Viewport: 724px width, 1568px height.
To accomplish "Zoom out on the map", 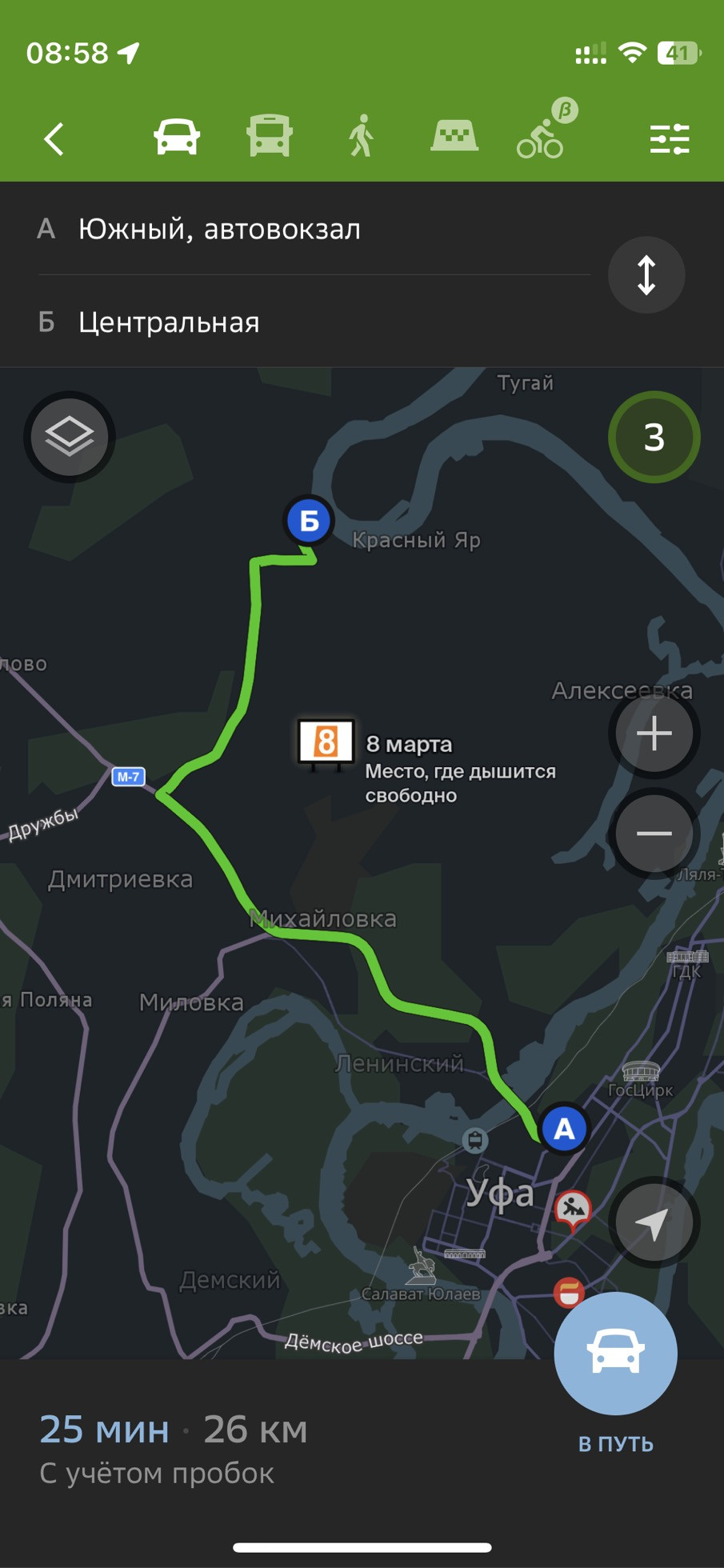I will tap(654, 834).
